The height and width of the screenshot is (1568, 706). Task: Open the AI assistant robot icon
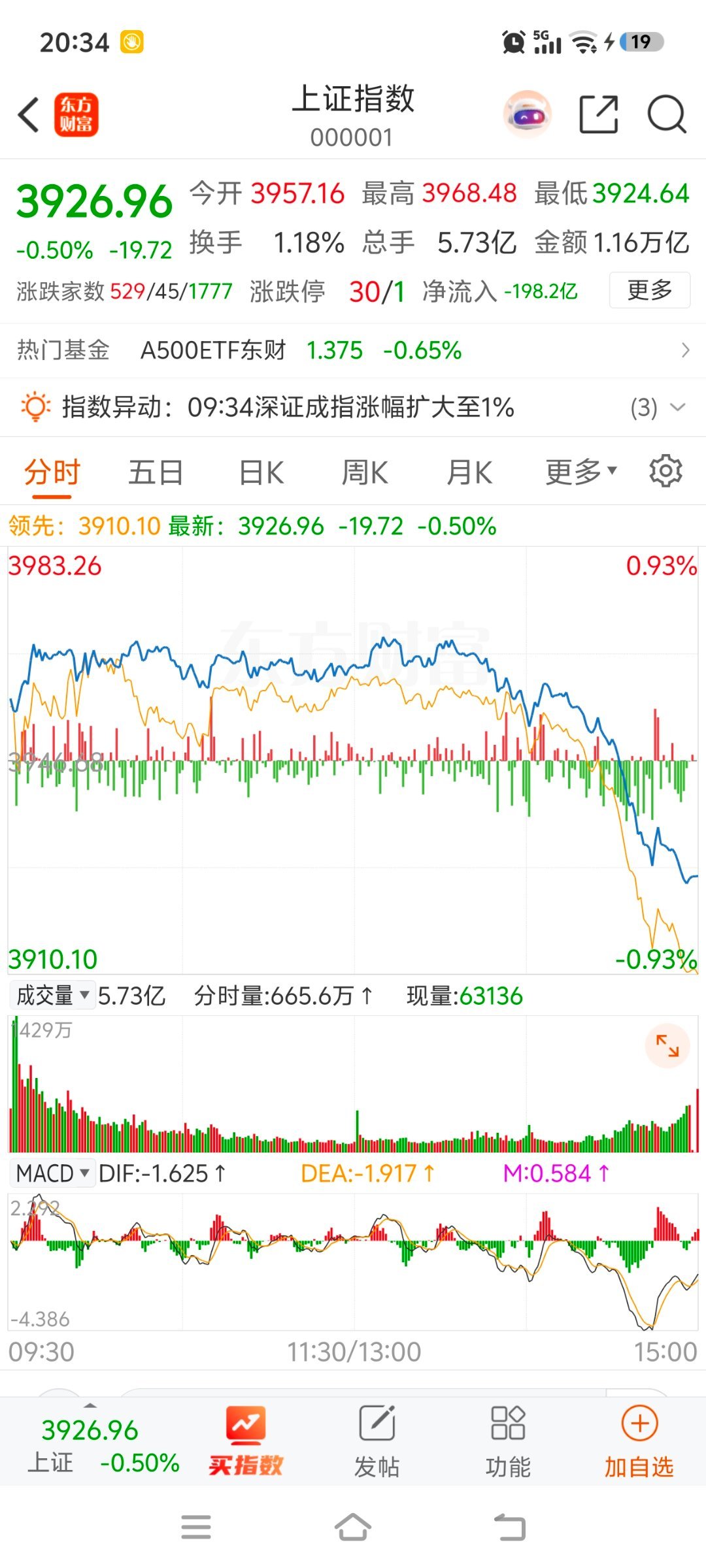click(x=528, y=114)
